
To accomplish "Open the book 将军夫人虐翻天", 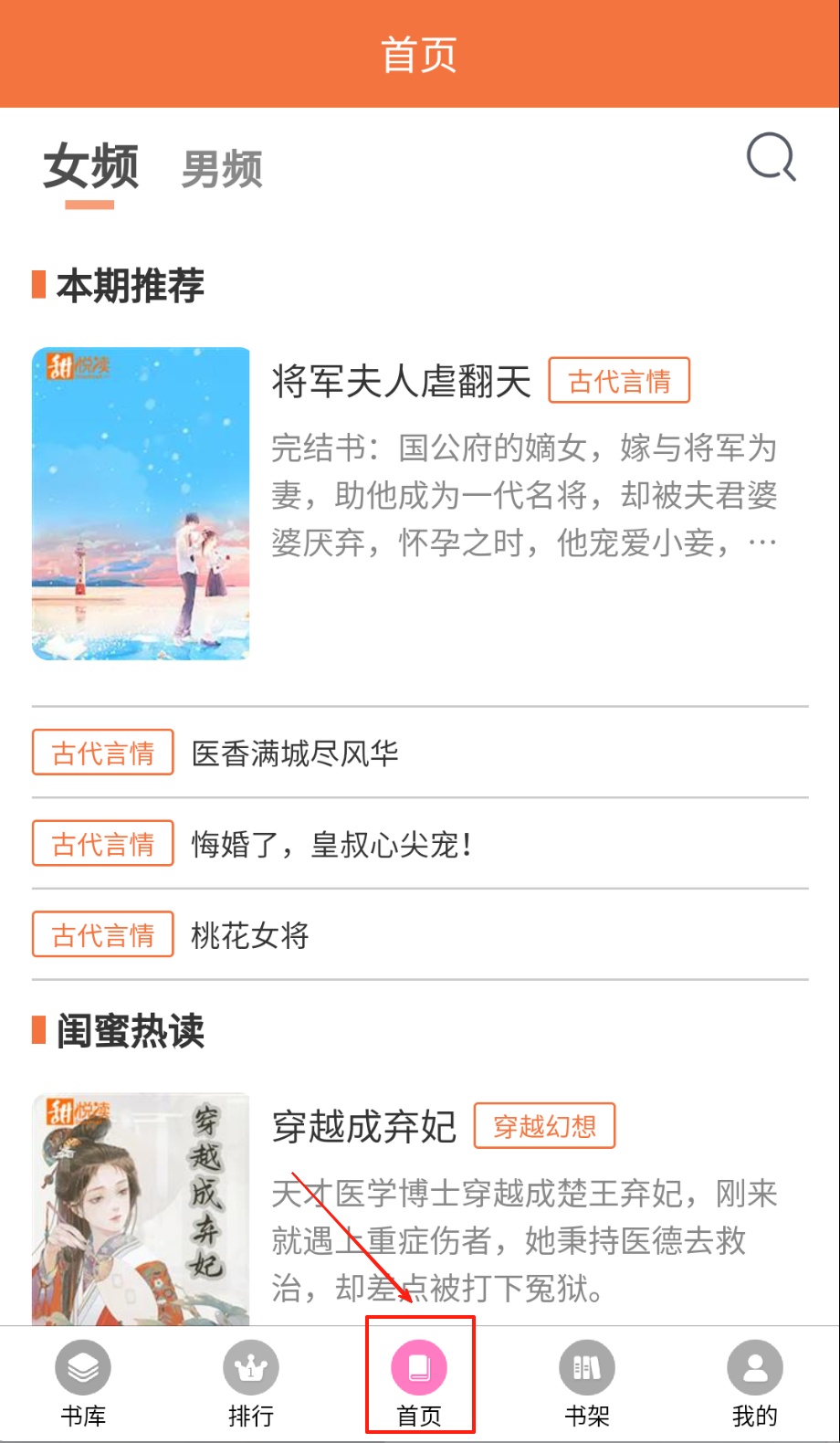I will click(x=401, y=381).
